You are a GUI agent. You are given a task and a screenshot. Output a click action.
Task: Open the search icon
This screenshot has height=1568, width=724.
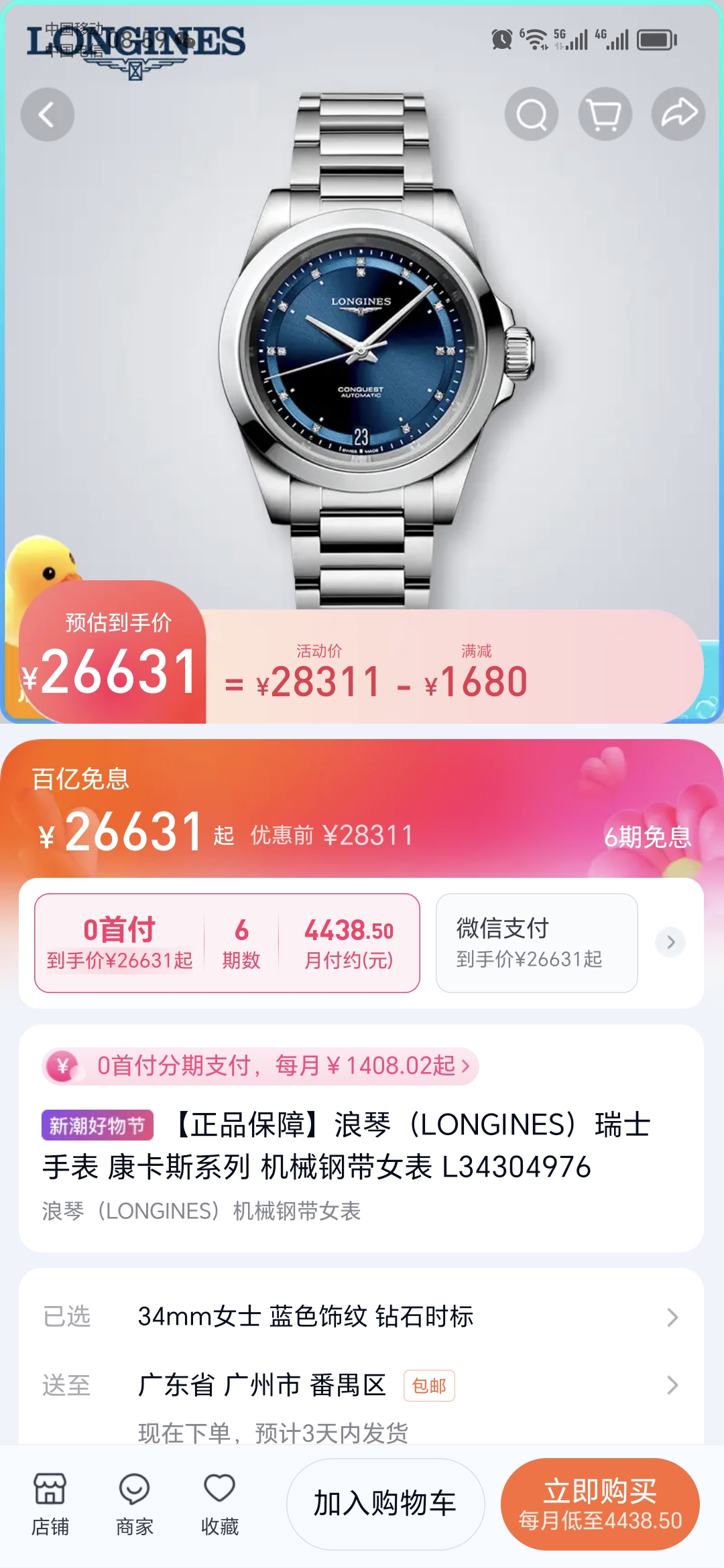coord(532,115)
